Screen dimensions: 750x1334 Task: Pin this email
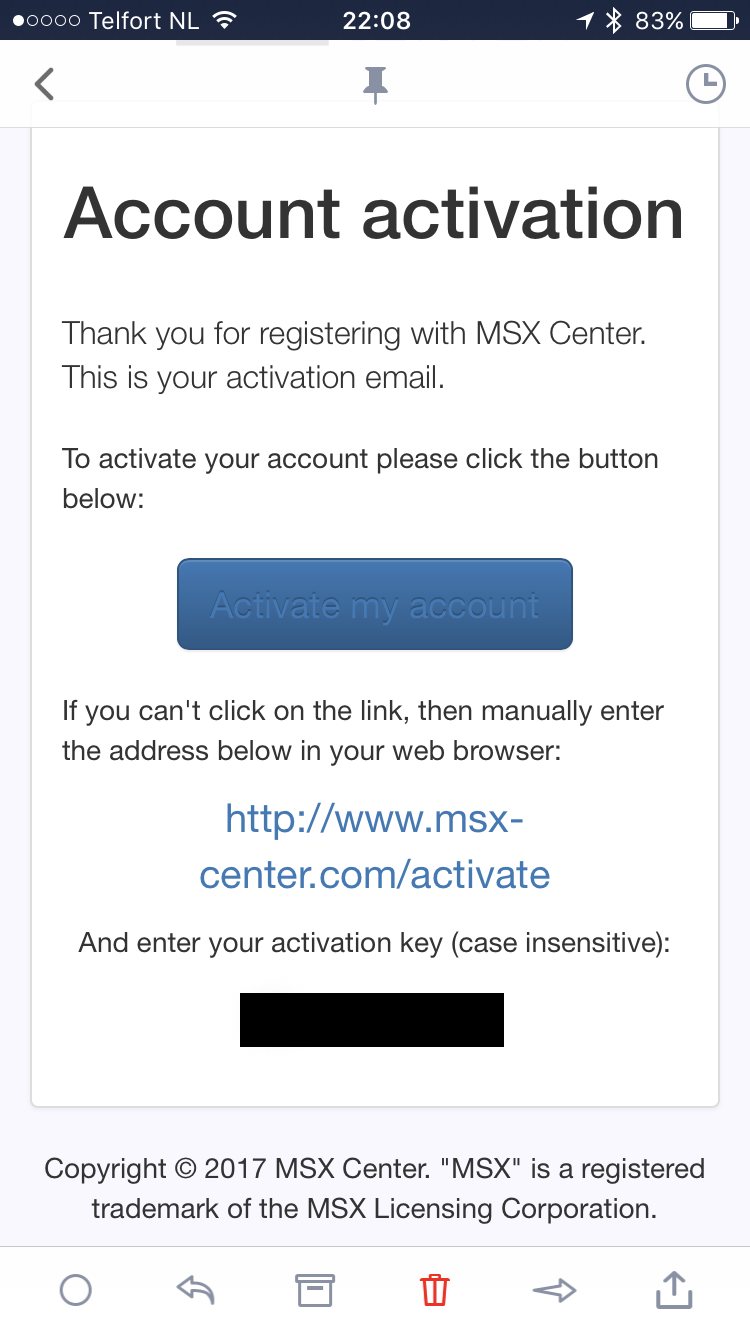tap(375, 85)
